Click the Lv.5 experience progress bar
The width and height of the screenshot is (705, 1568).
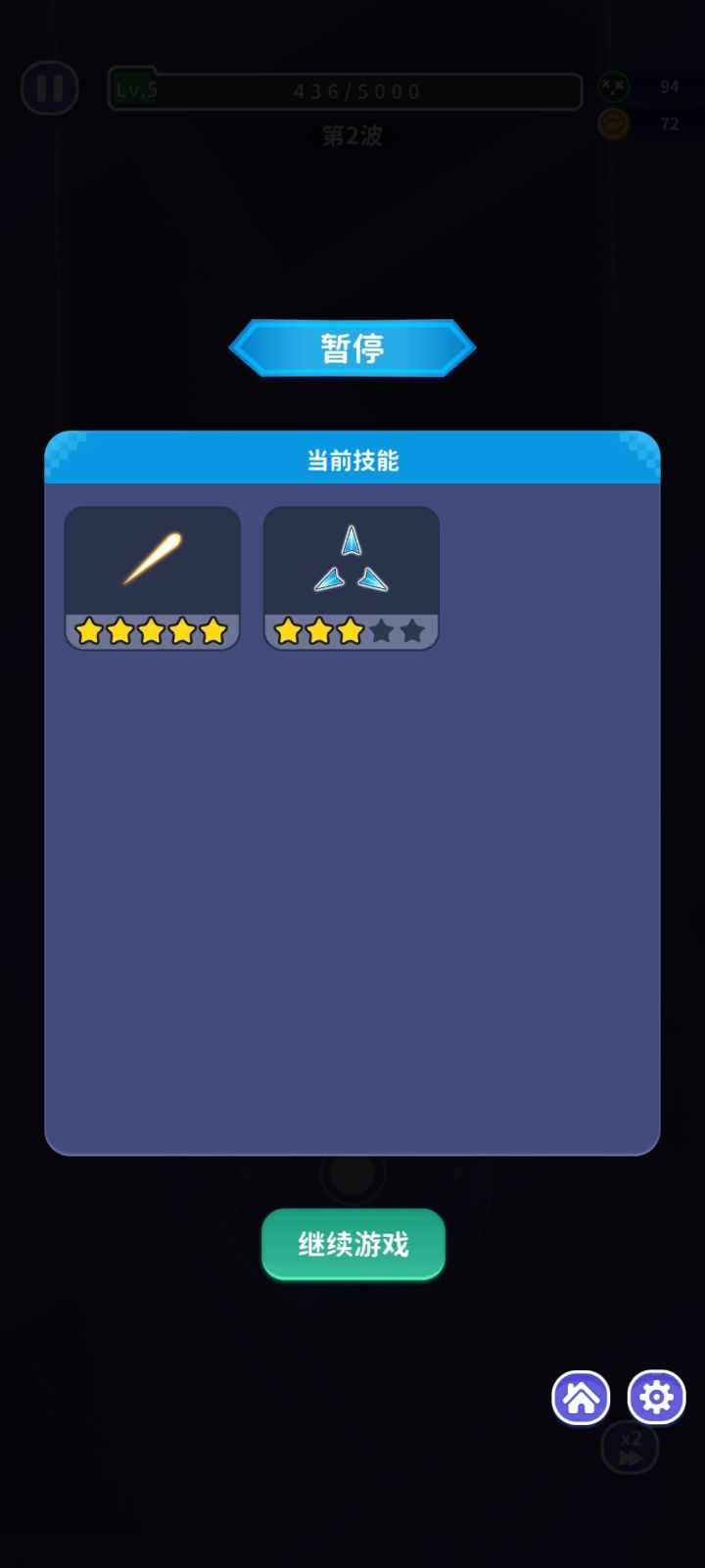click(343, 89)
